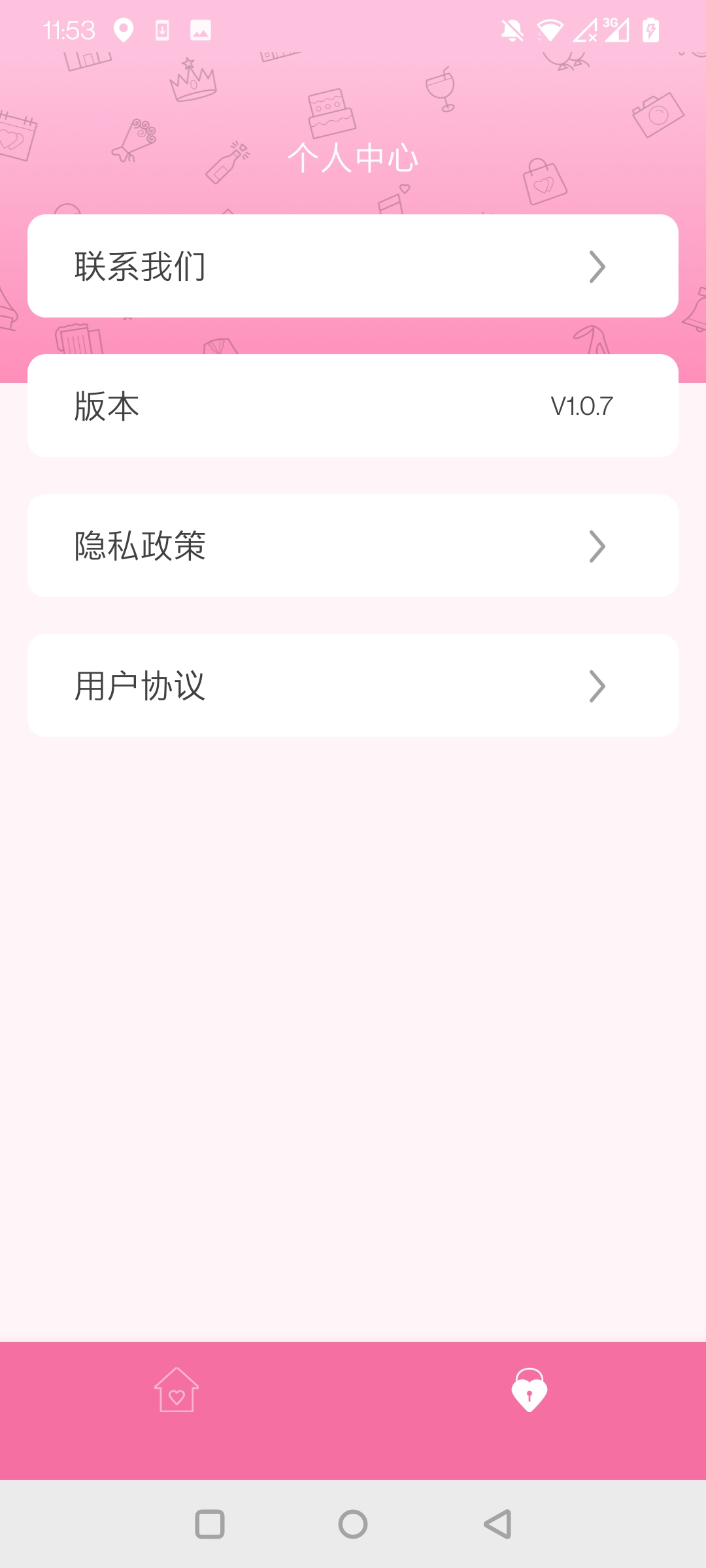Click the 版本 list row
706x1568 pixels.
tap(353, 405)
